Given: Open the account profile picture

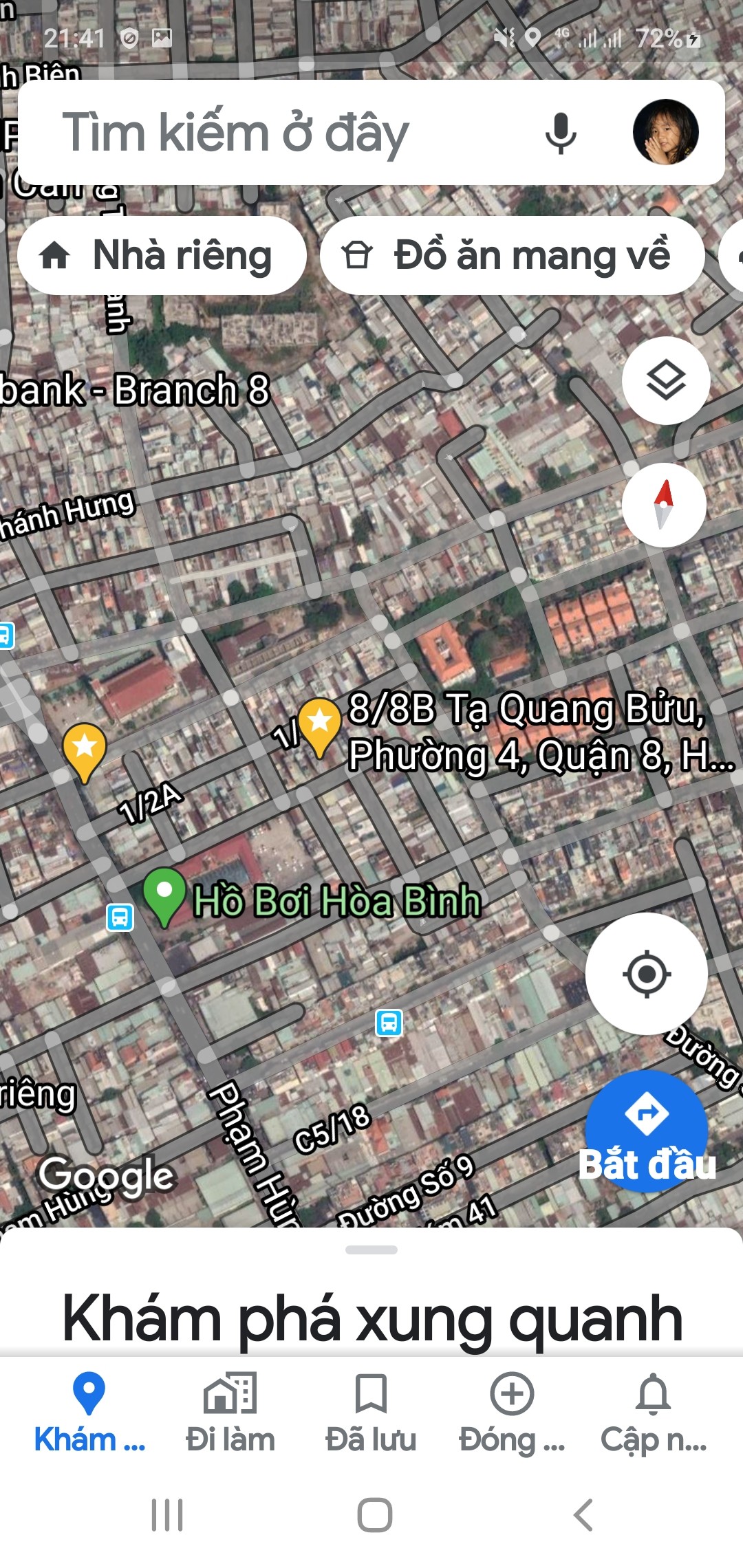Looking at the screenshot, I should [665, 132].
